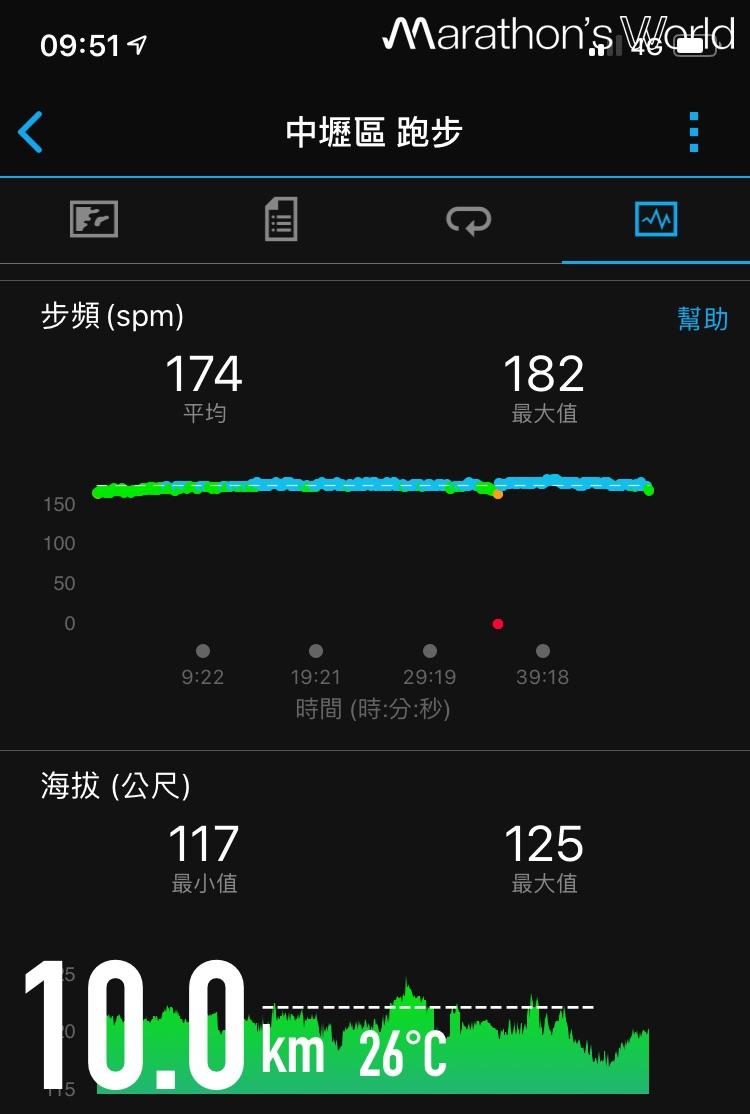Image resolution: width=750 pixels, height=1114 pixels.
Task: Open the three-dot overflow menu
Action: [x=693, y=132]
